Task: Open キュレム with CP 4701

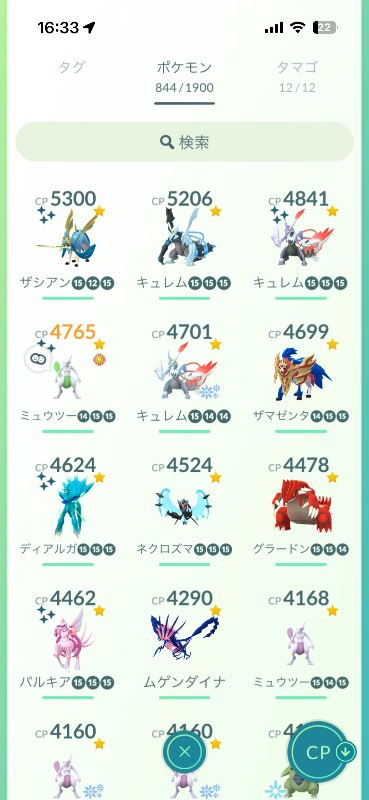Action: click(184, 377)
